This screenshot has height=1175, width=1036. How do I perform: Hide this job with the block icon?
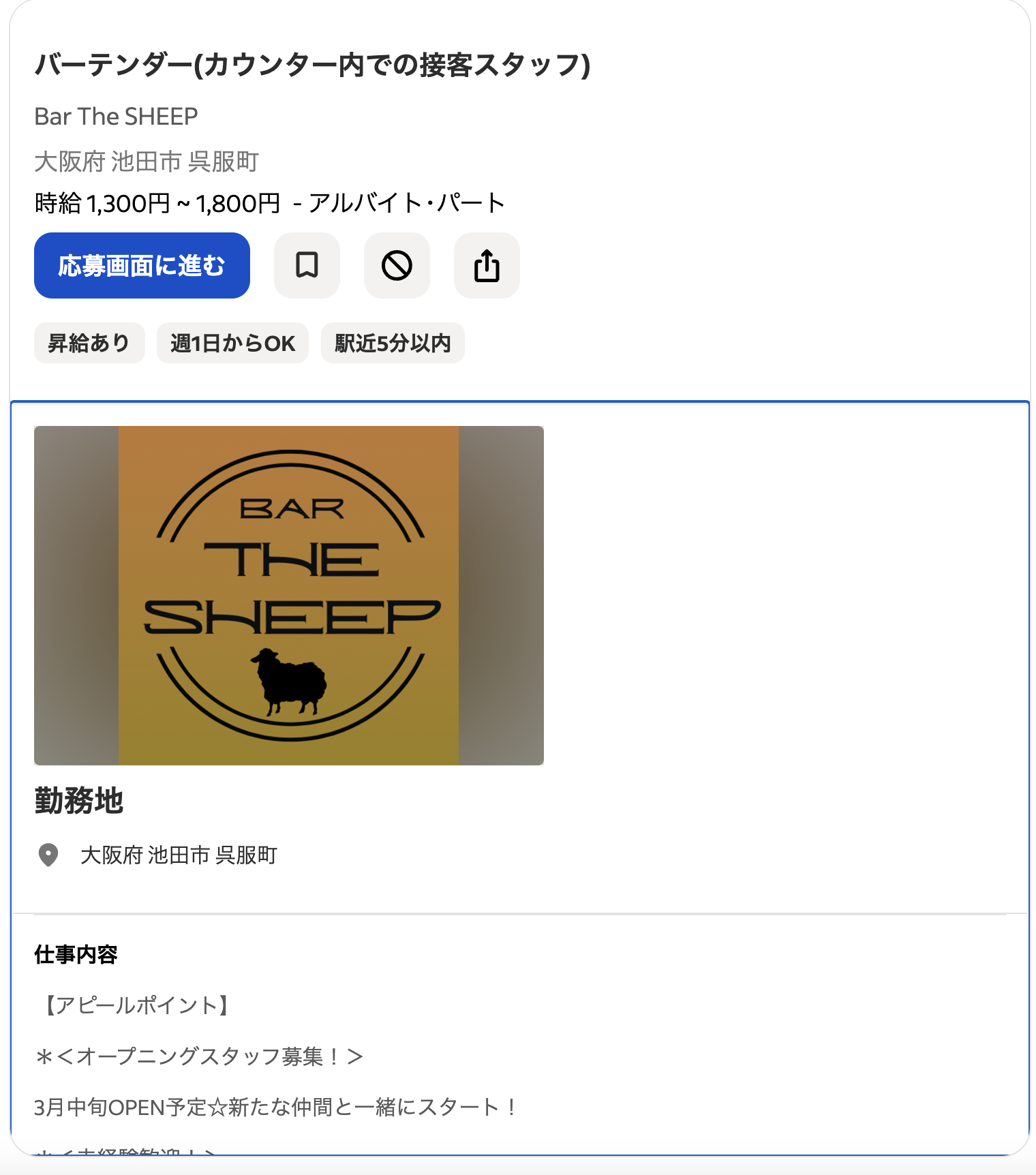click(397, 265)
